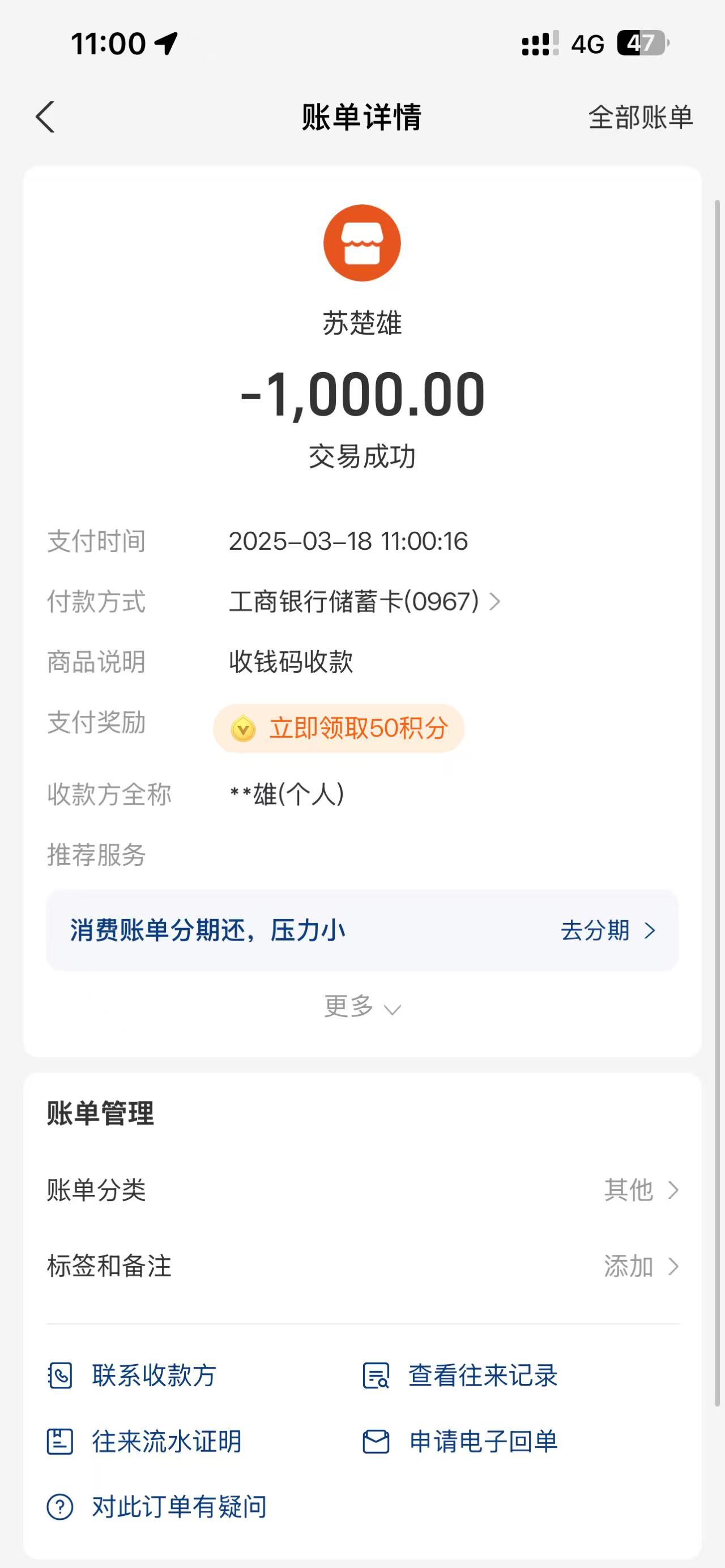This screenshot has width=725, height=1568.
Task: Open 账单分类 category row
Action: 362,1189
